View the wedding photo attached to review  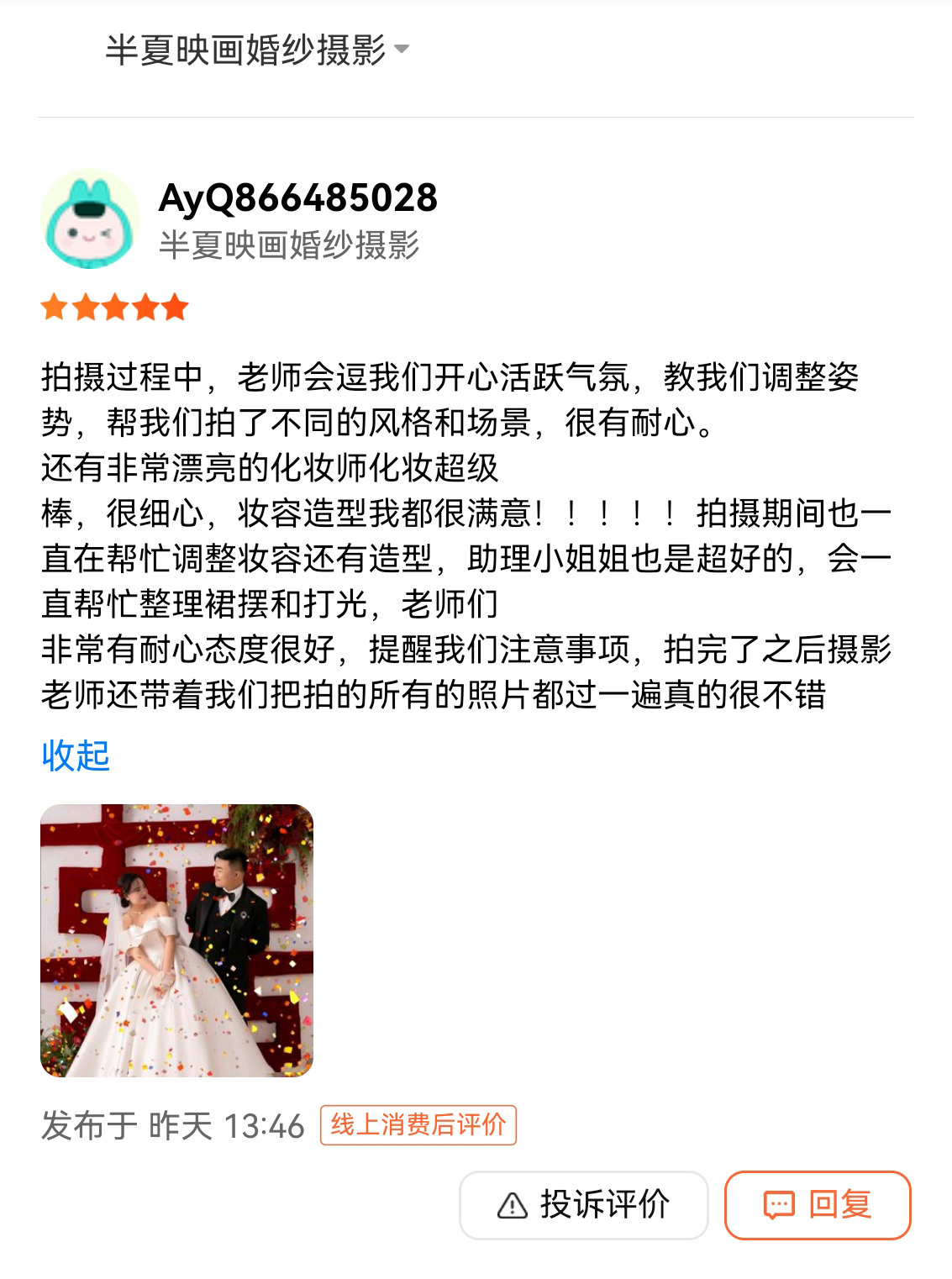click(x=177, y=940)
